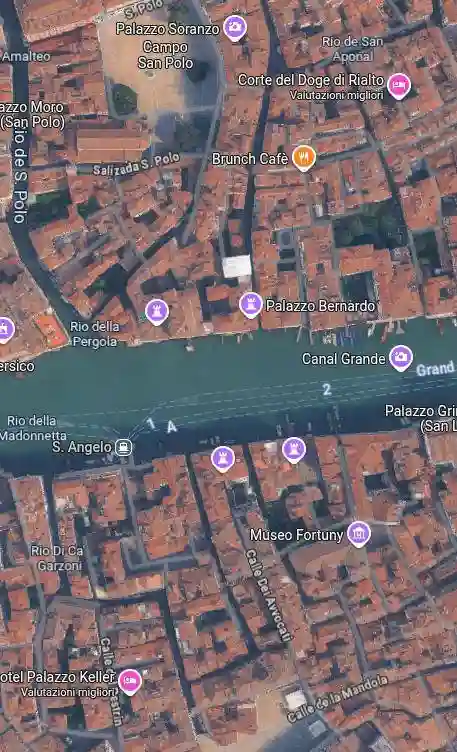457x752 pixels.
Task: Open the S. Angelo transit stop icon
Action: click(x=124, y=447)
